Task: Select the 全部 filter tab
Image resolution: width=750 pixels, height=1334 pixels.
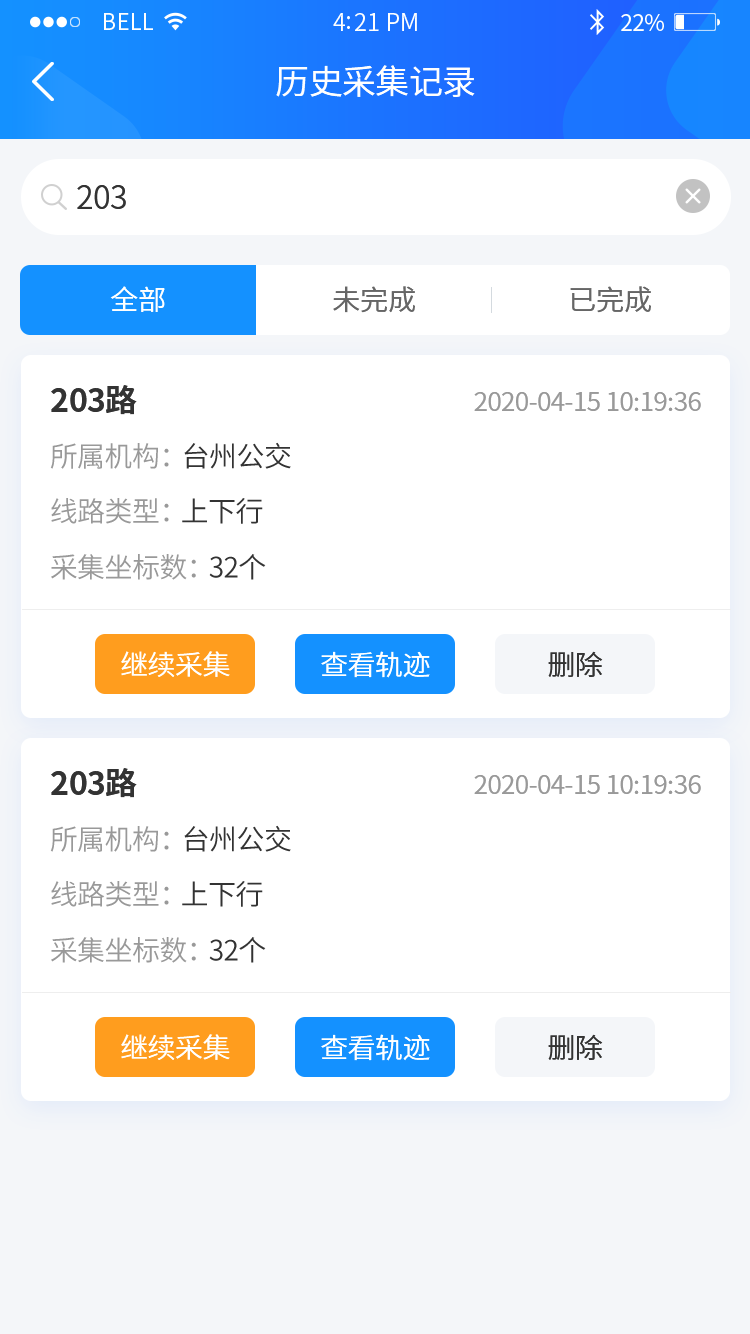Action: coord(138,300)
